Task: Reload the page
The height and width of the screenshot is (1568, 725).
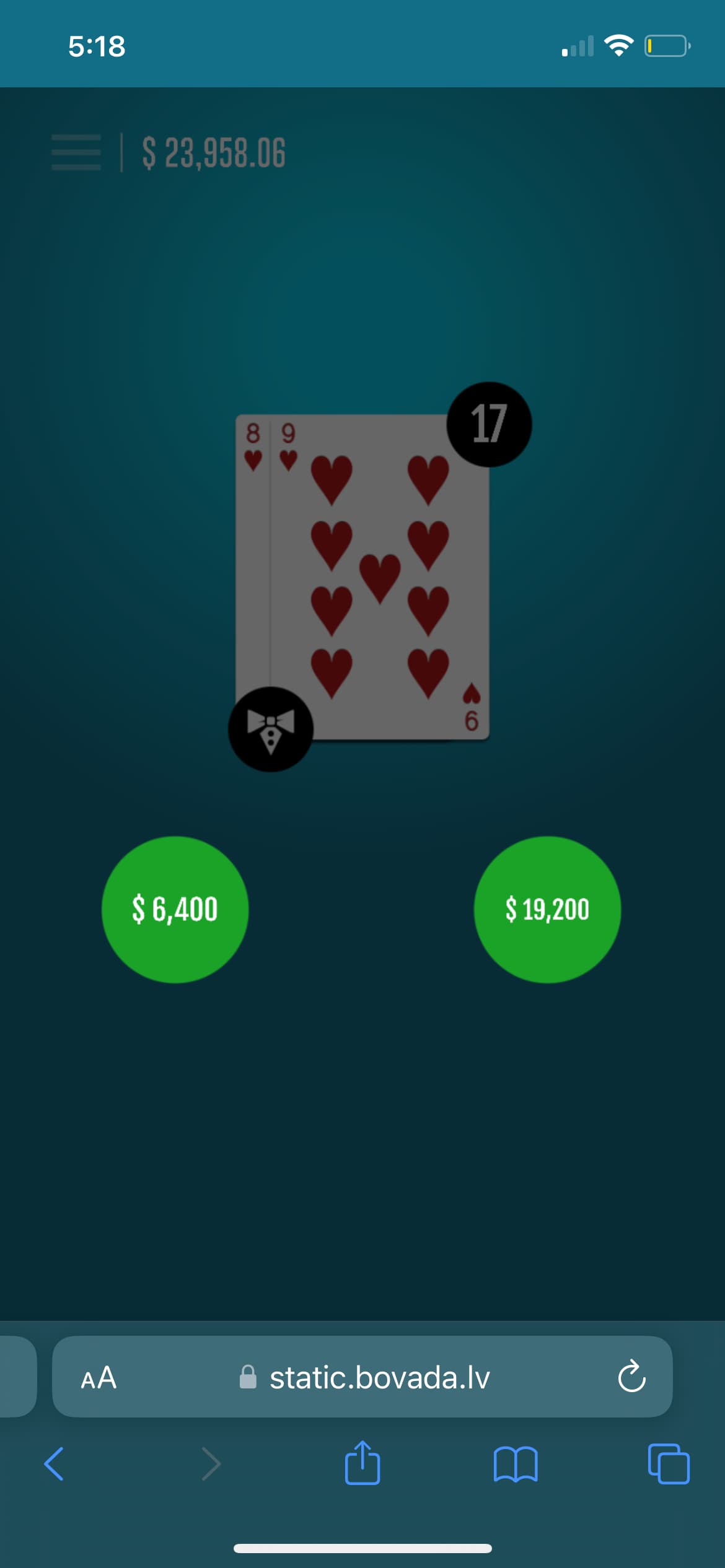Action: (631, 1377)
